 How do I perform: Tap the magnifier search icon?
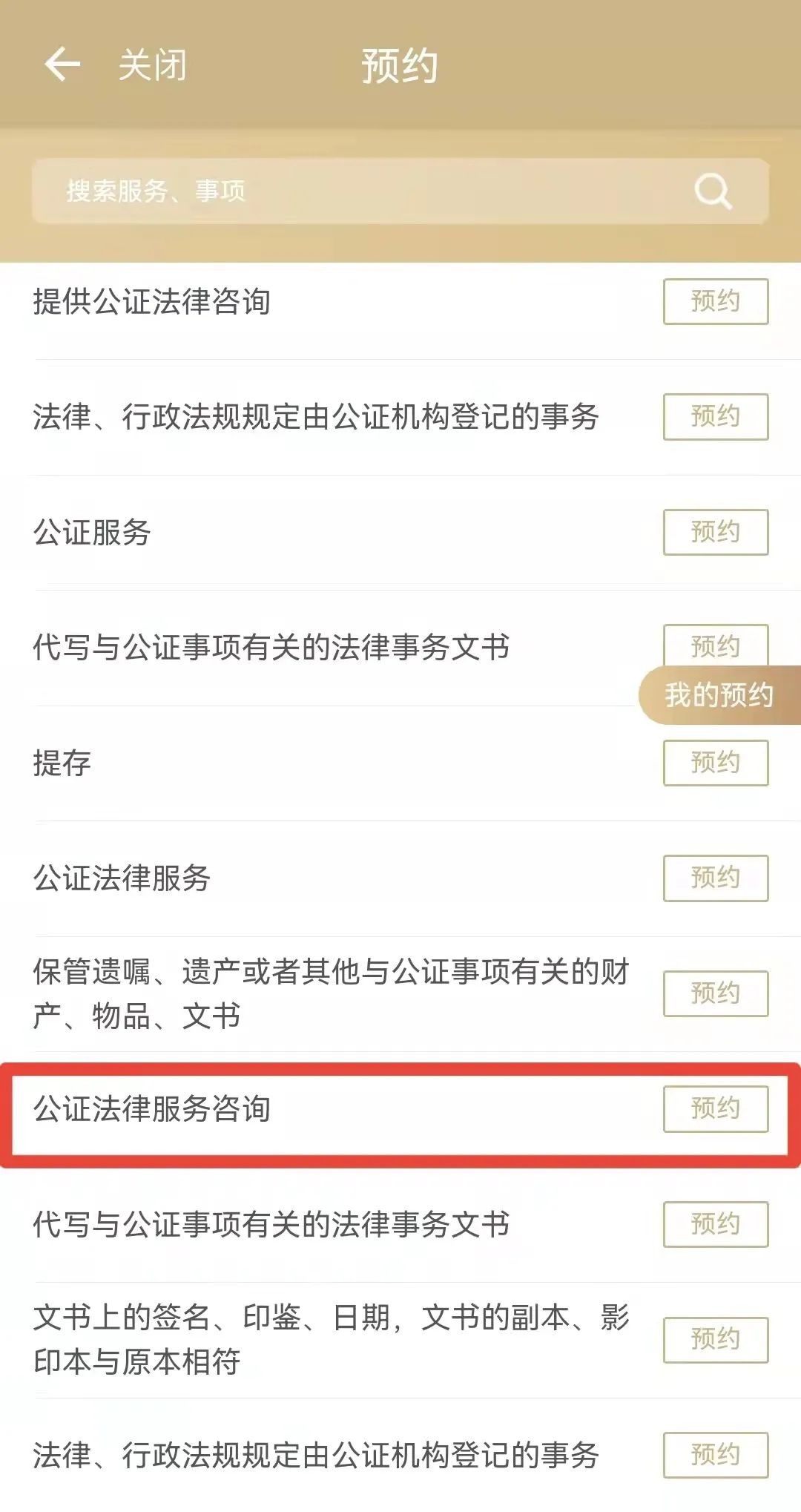point(713,191)
